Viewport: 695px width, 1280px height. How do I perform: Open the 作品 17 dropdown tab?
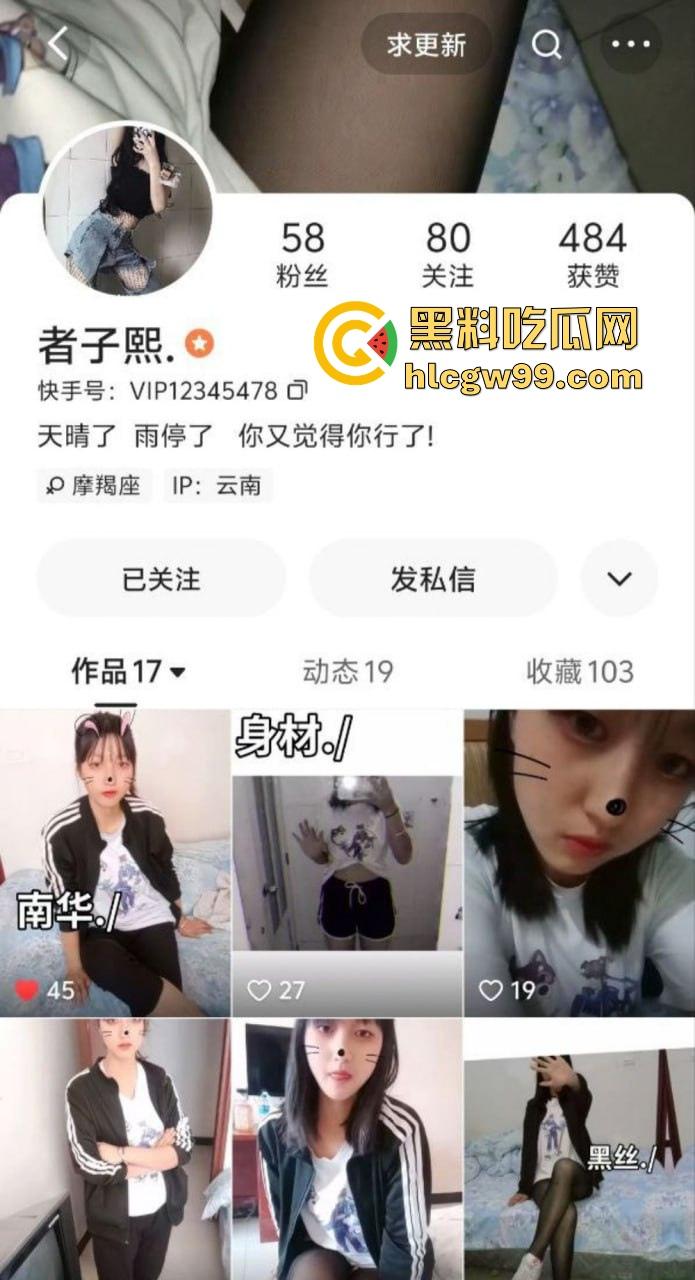pyautogui.click(x=128, y=672)
